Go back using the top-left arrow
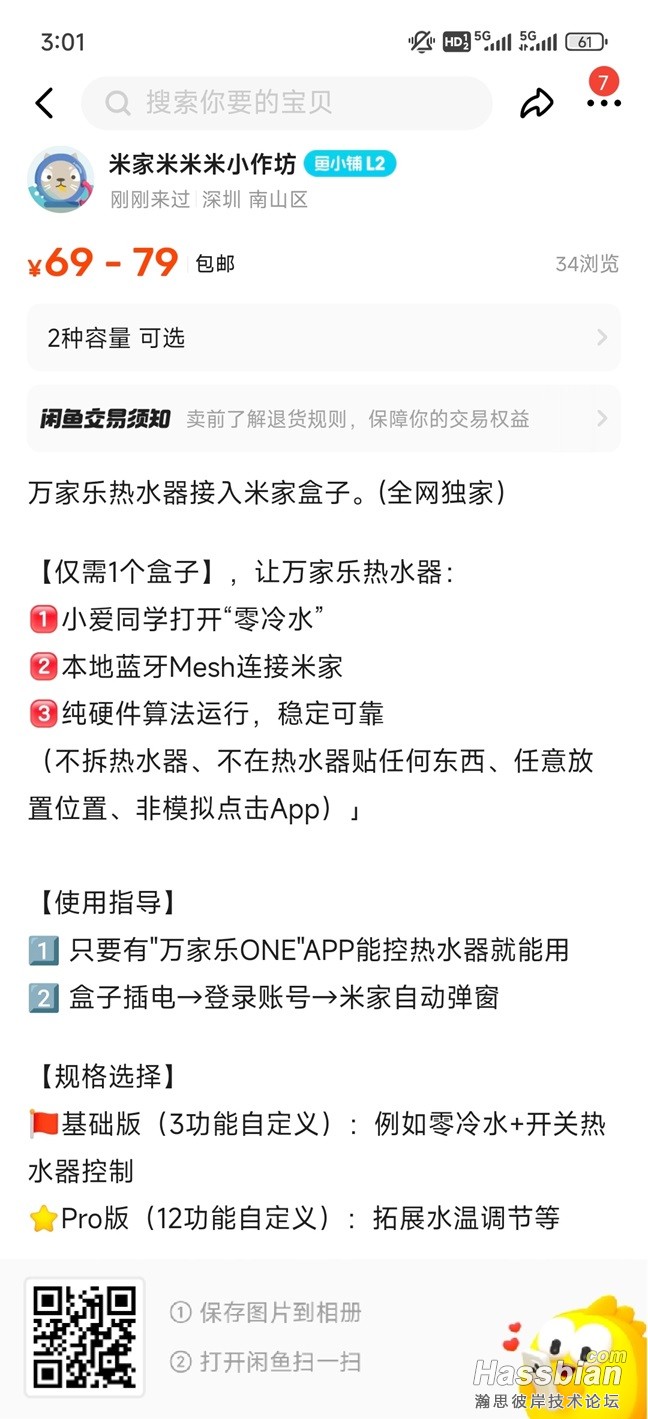The image size is (648, 1419). click(x=44, y=103)
